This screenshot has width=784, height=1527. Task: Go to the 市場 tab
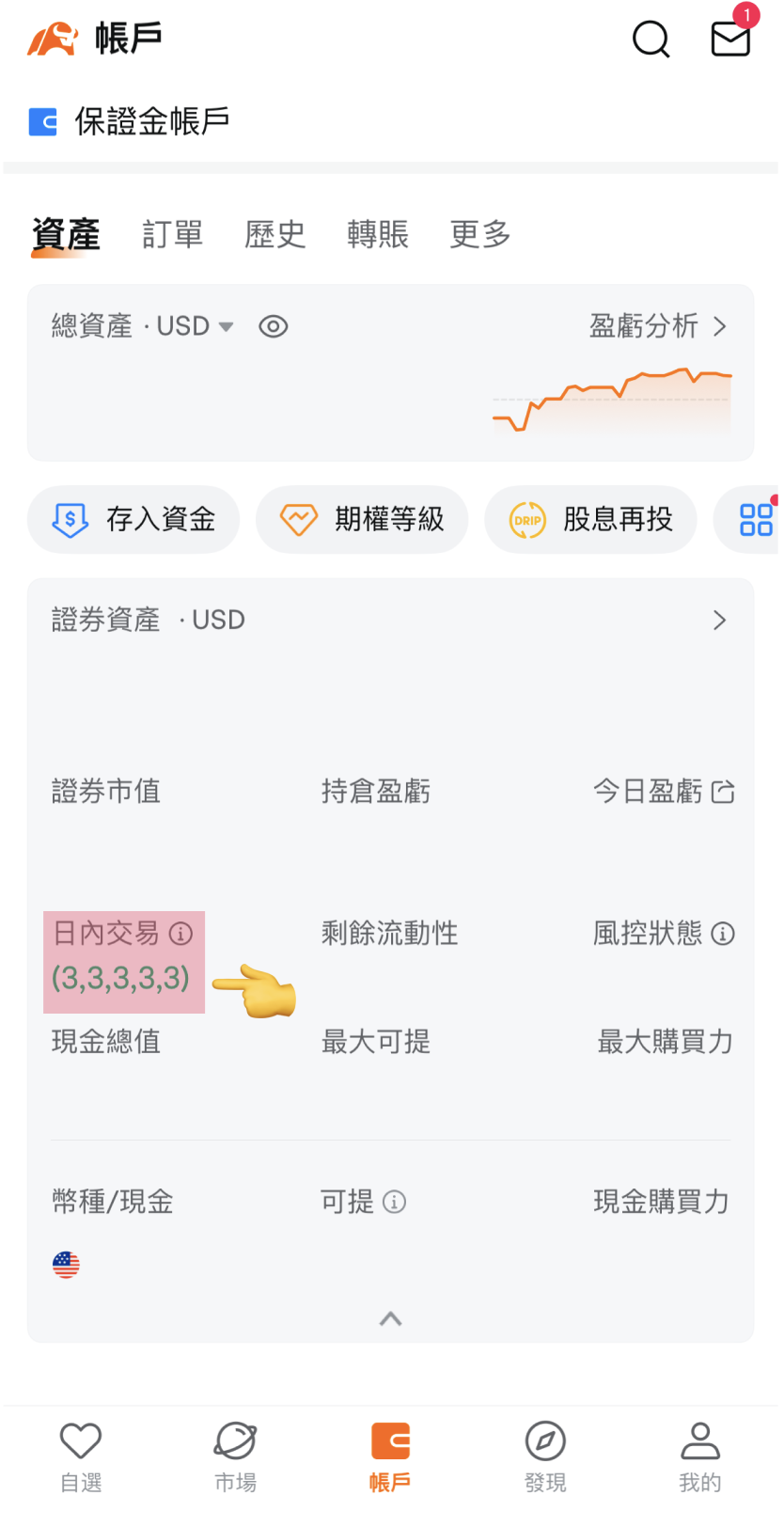[235, 1456]
